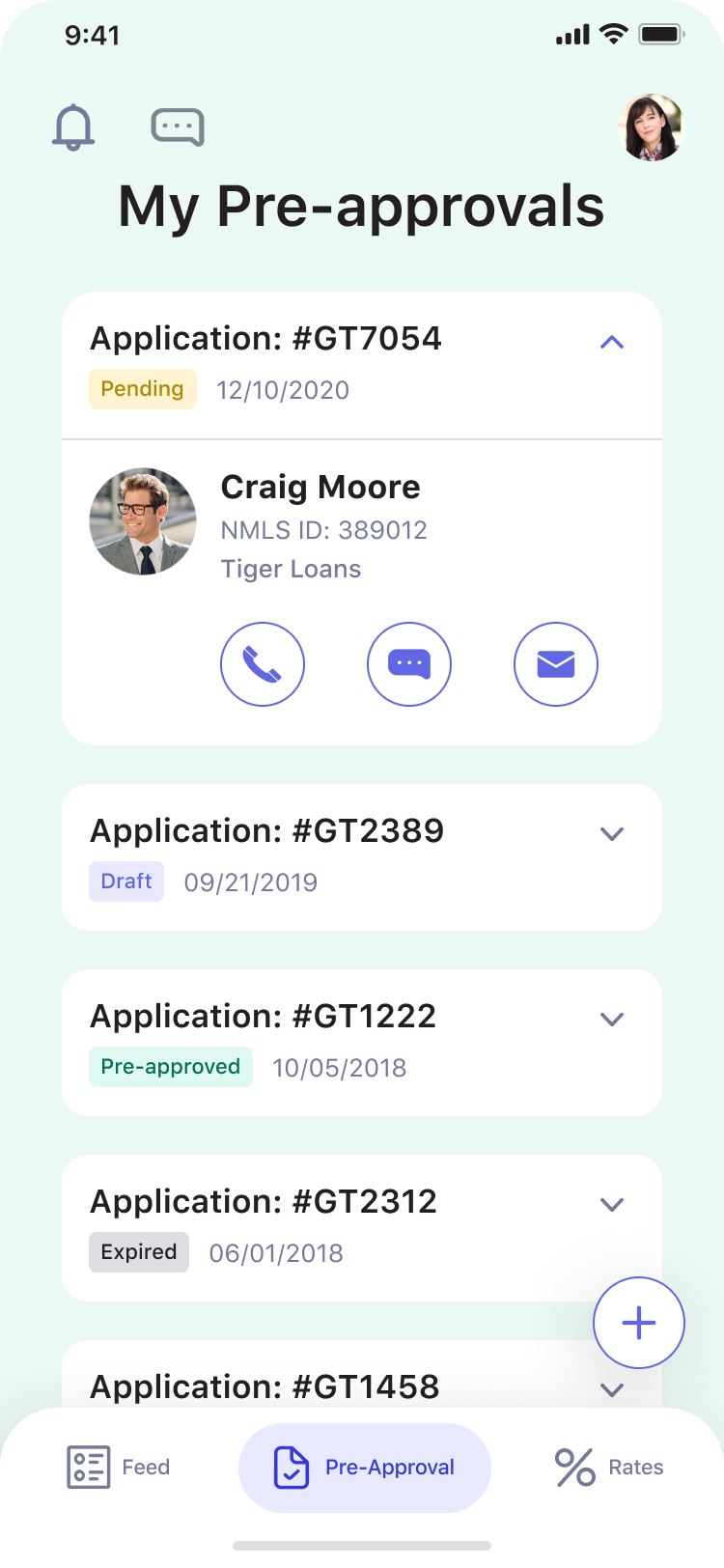
Task: Select the Pre-Approval tab
Action: [365, 1468]
